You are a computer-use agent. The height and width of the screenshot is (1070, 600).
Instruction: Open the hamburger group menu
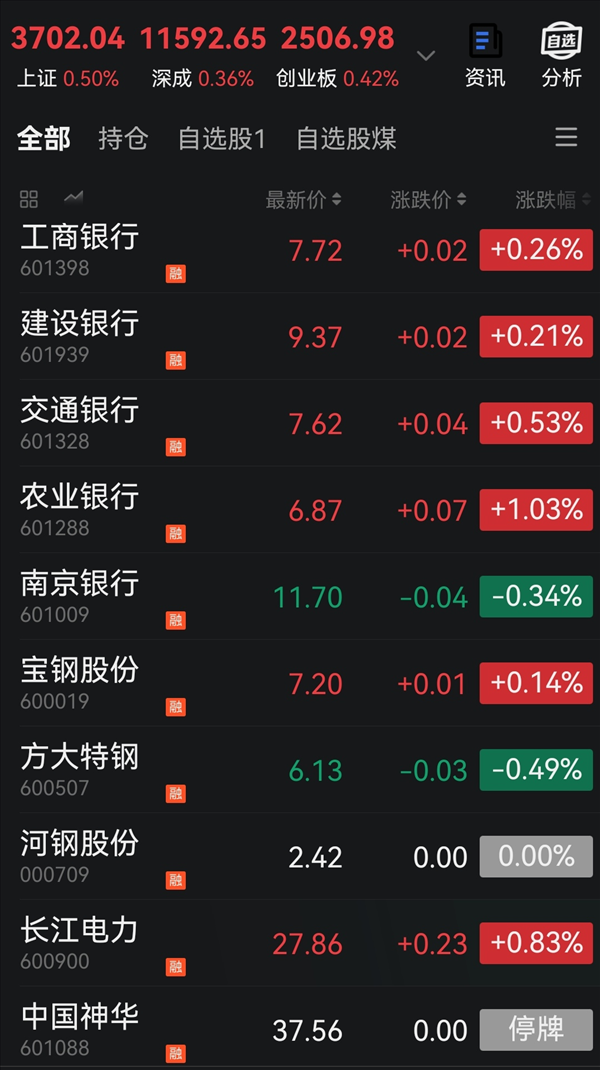click(x=566, y=137)
